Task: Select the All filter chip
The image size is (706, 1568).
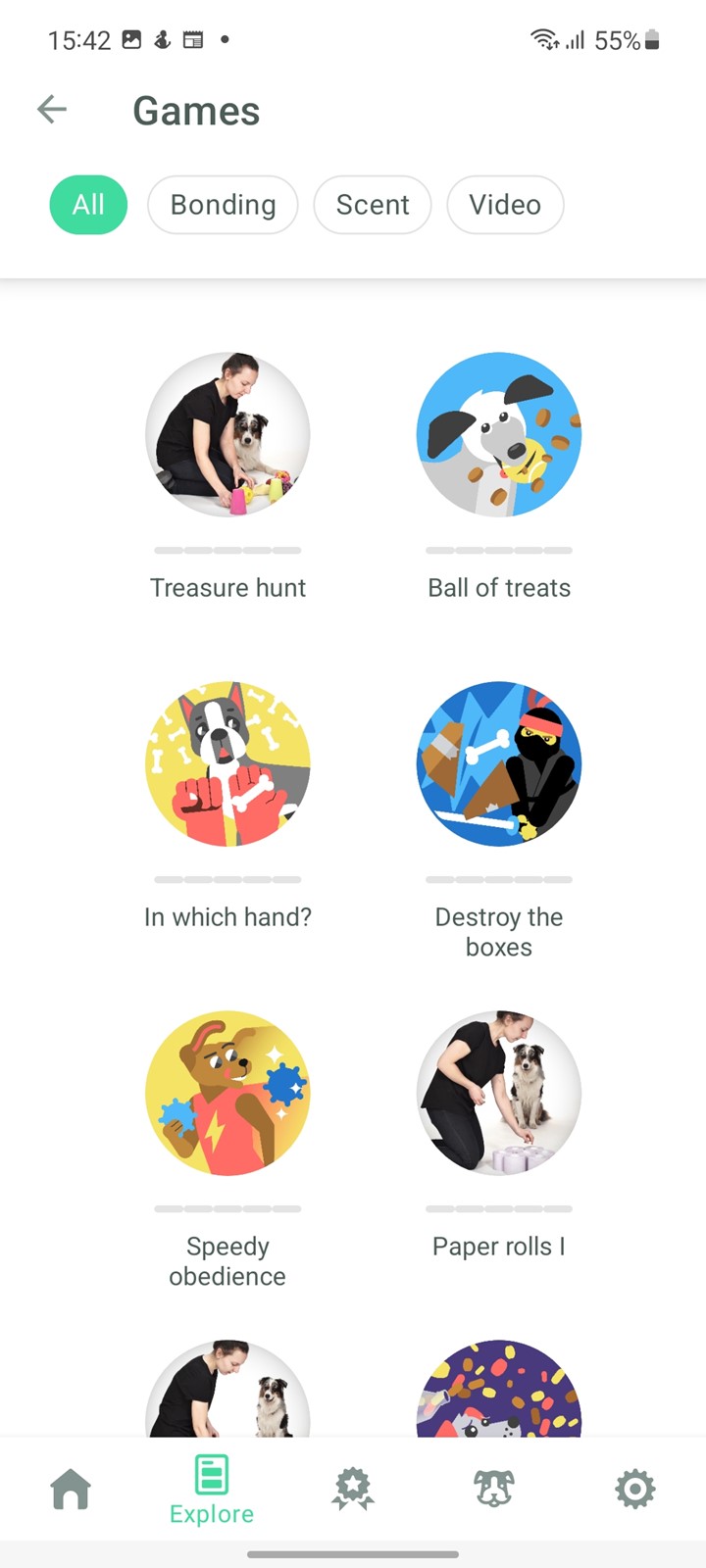Action: coord(88,205)
